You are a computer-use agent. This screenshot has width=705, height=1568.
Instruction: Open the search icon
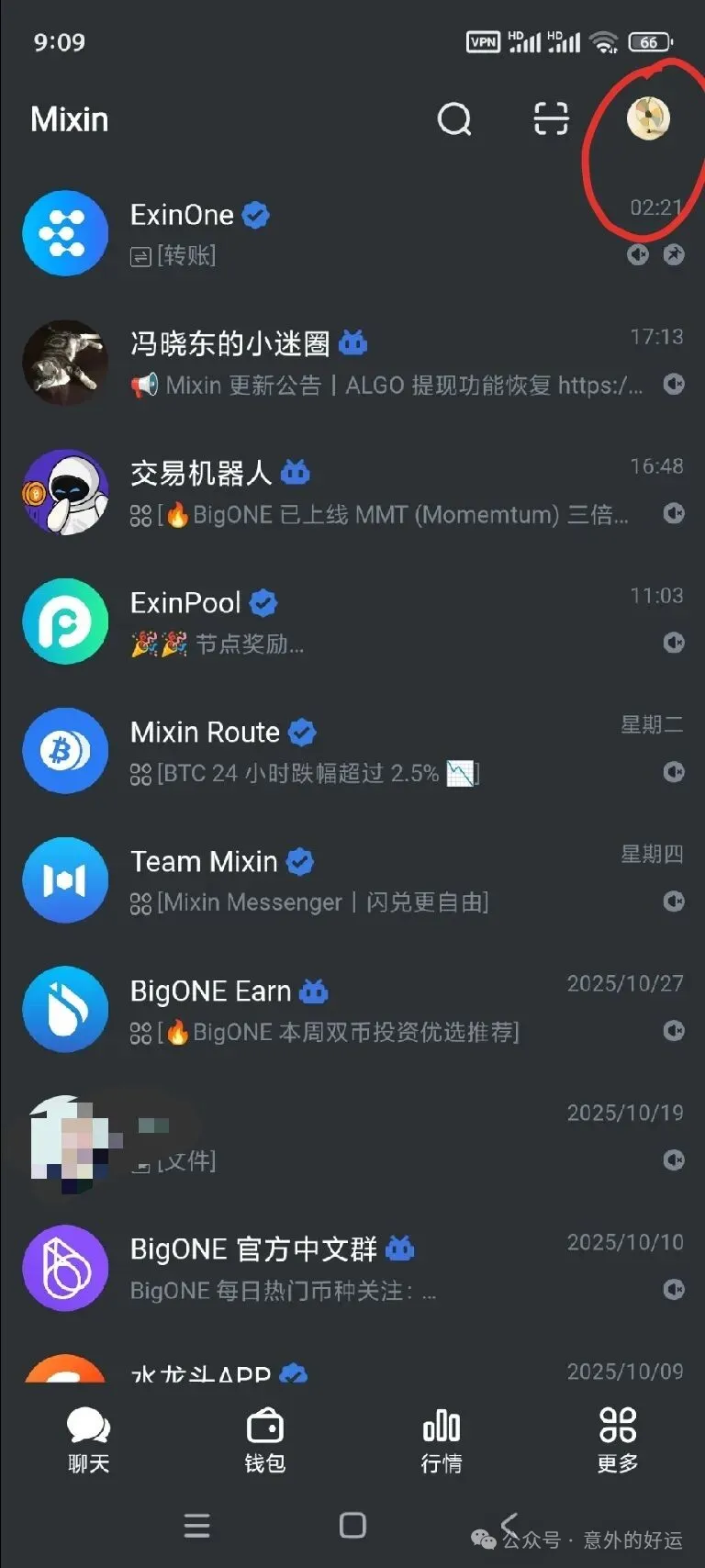coord(454,118)
